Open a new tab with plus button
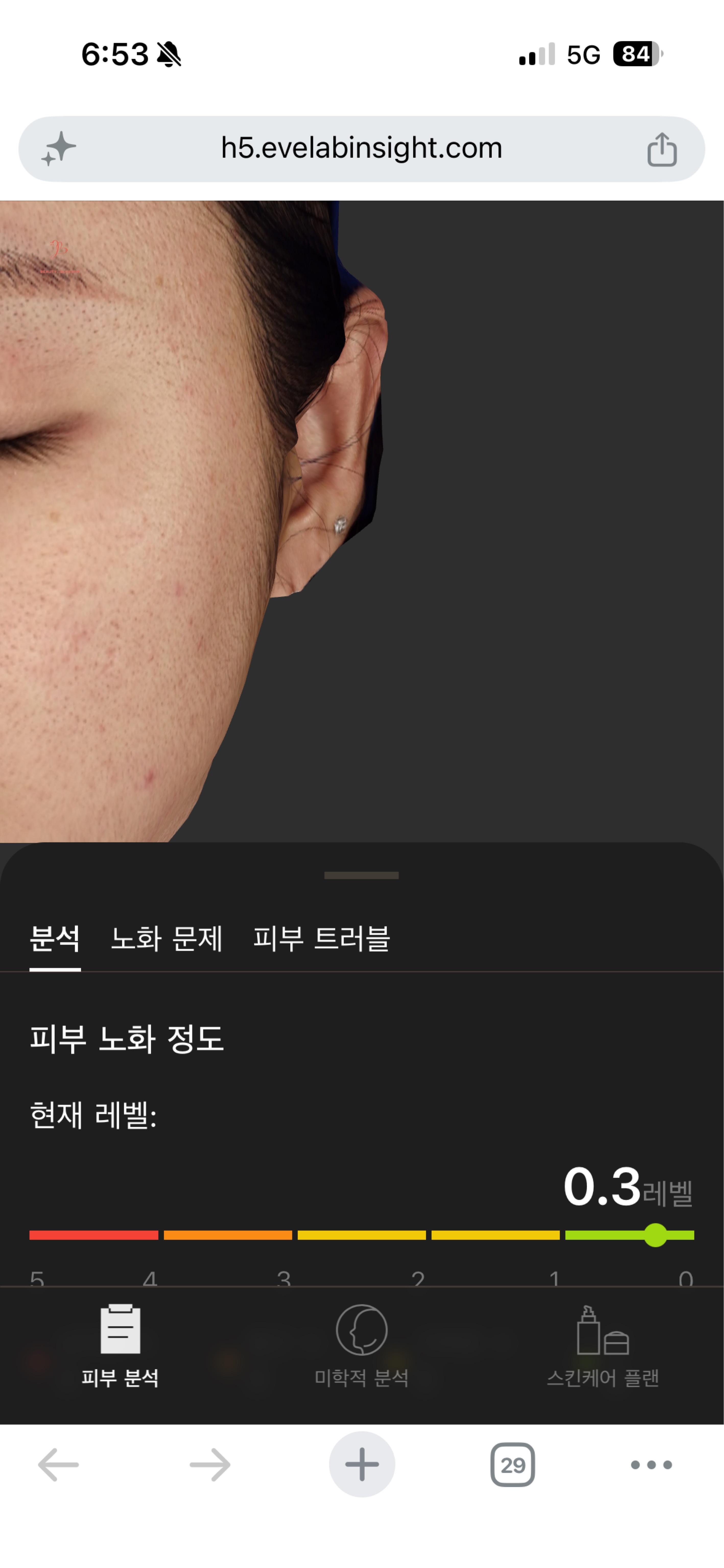724x1568 pixels. (362, 1465)
